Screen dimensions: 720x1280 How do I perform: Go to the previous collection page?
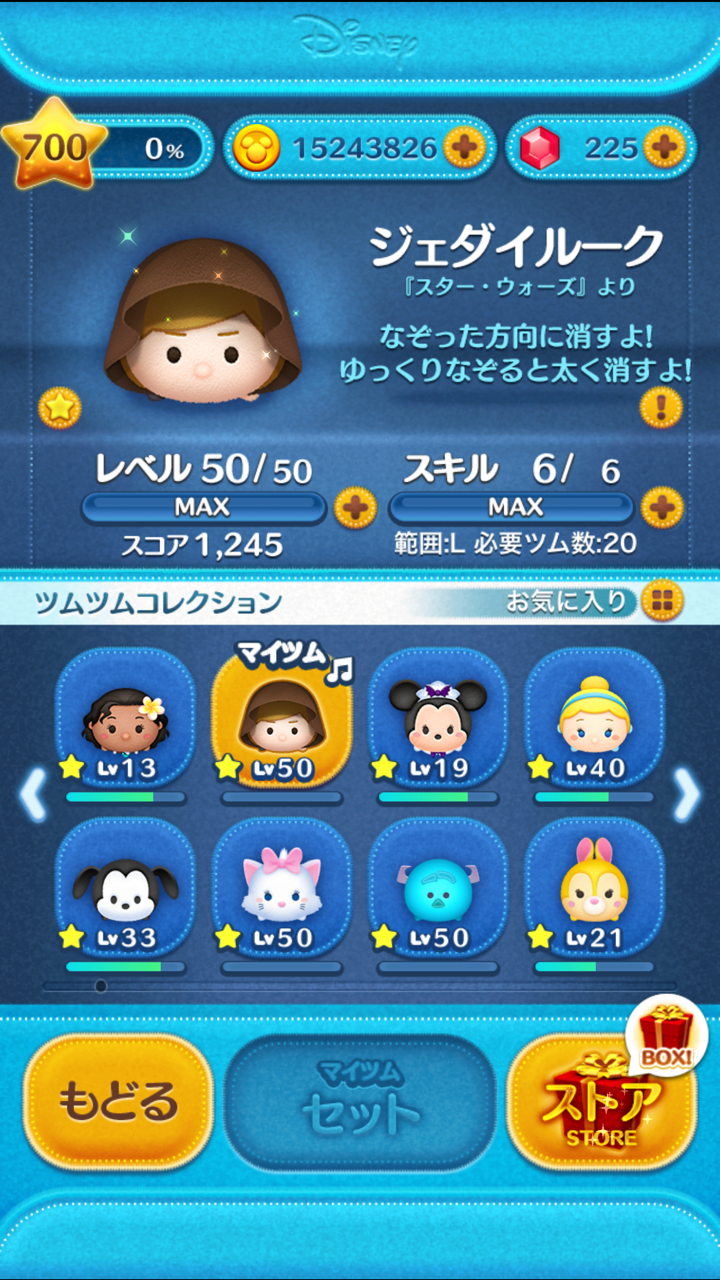pos(32,795)
